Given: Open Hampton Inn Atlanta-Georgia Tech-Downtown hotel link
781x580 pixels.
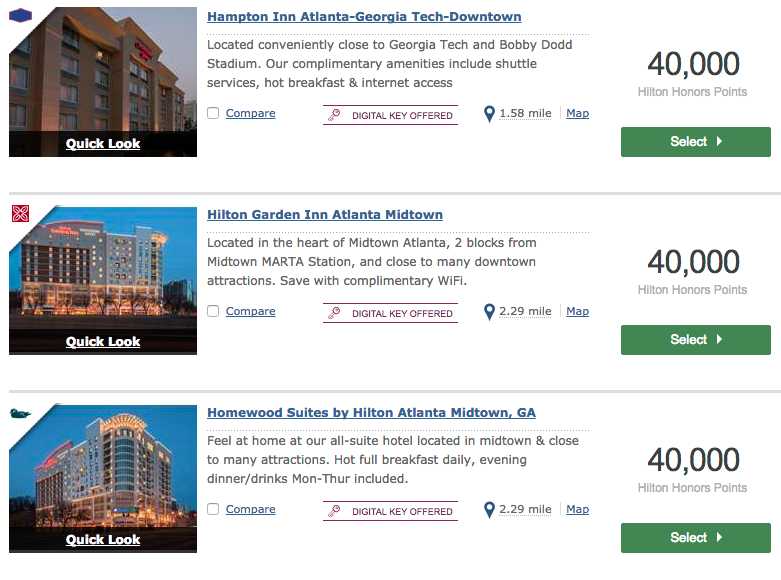Looking at the screenshot, I should 364,17.
